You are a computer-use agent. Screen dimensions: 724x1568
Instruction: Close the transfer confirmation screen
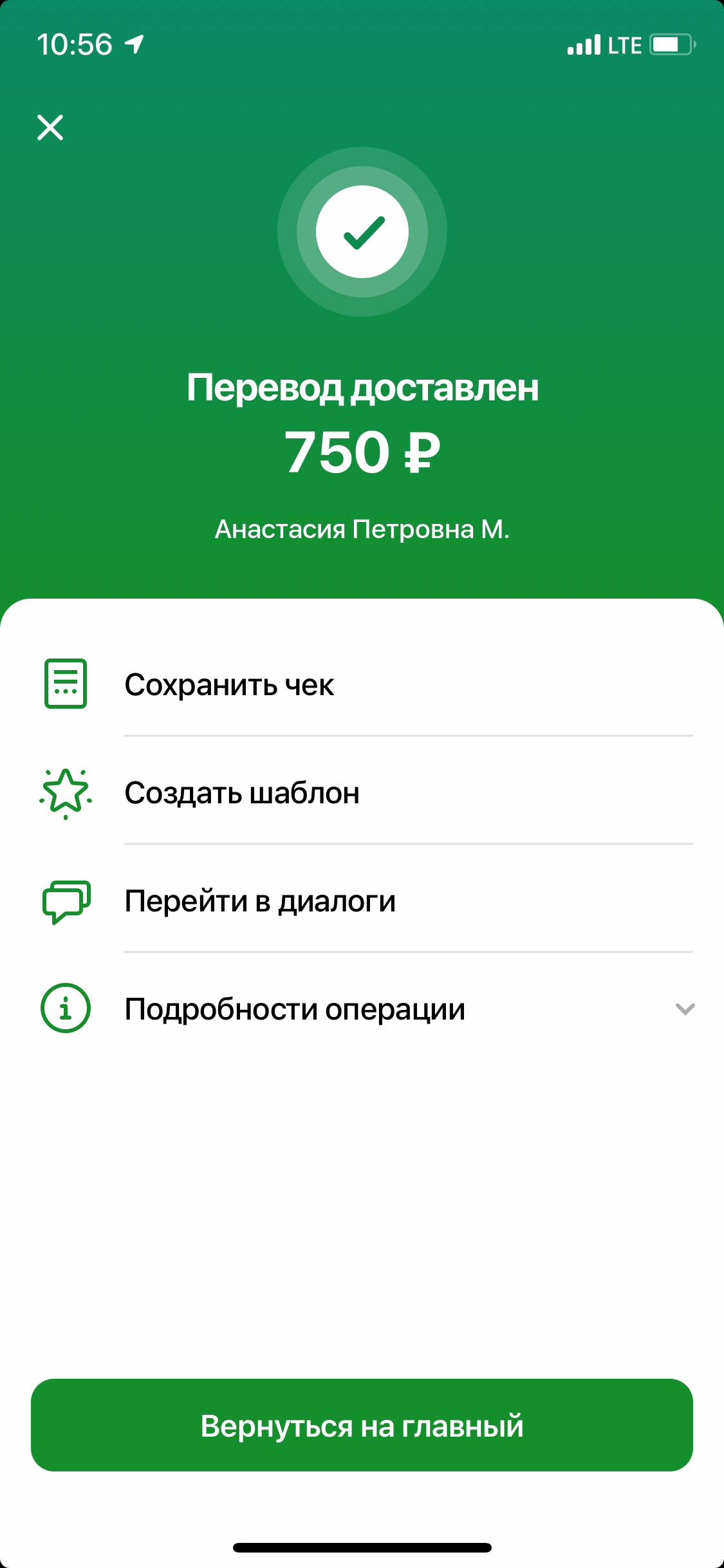pos(50,127)
